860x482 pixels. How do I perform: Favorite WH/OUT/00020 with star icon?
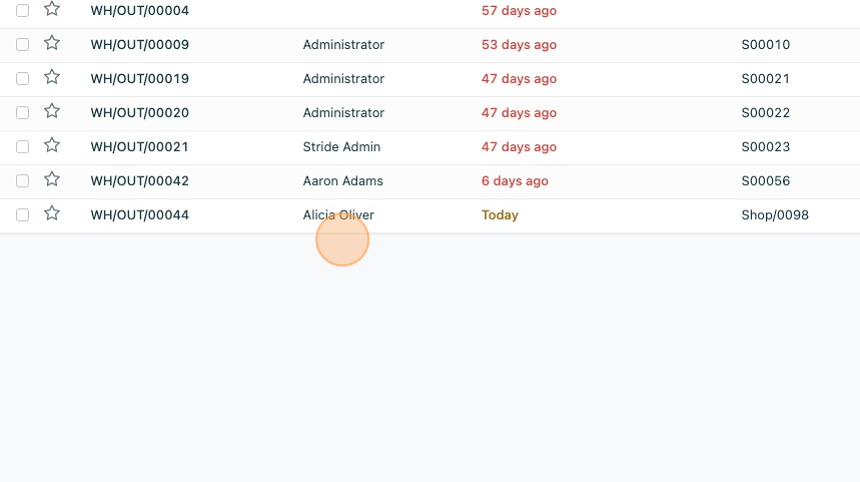[52, 111]
